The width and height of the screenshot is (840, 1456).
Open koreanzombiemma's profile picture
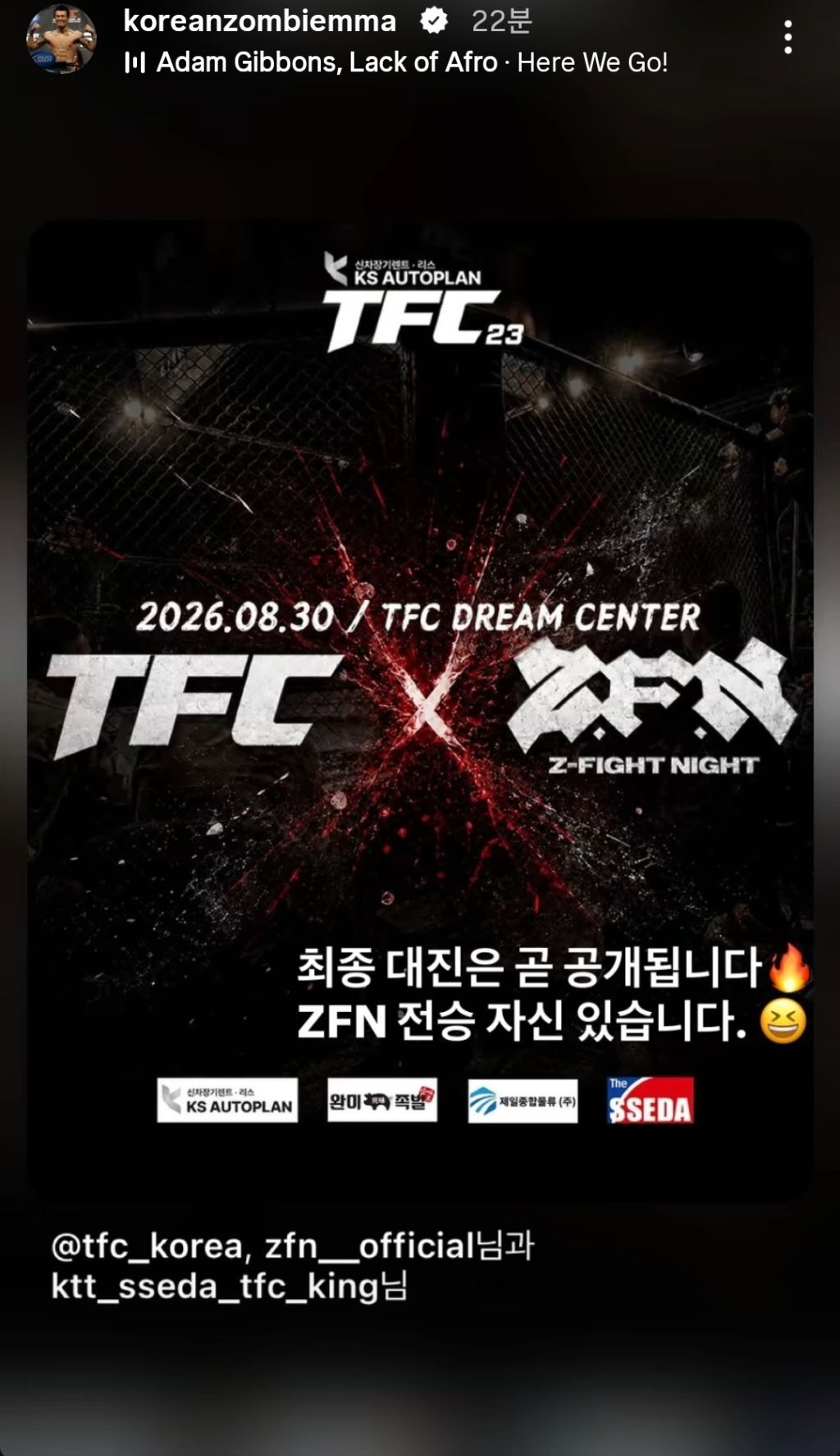[61, 39]
